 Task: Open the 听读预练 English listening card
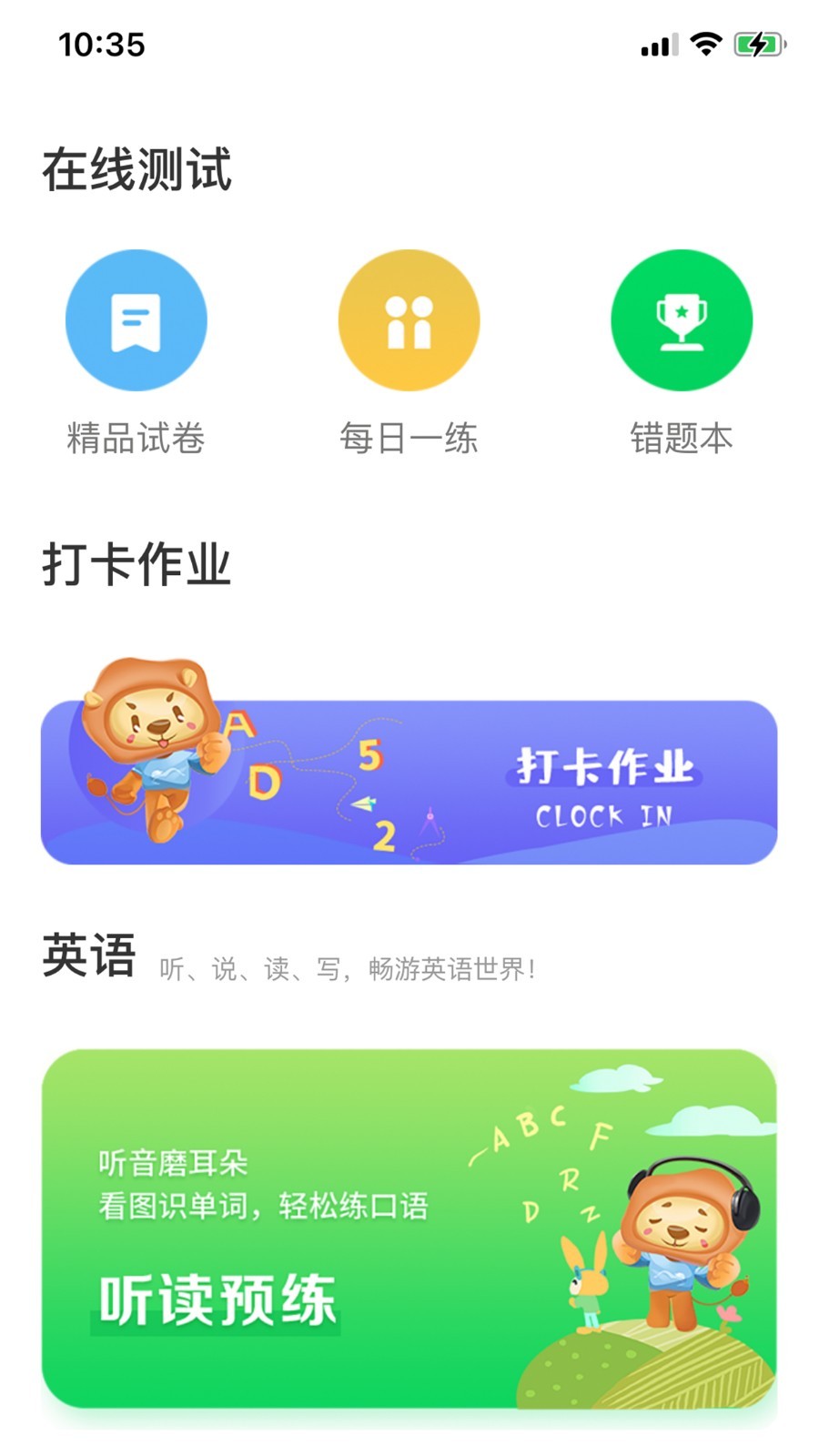tap(409, 1228)
